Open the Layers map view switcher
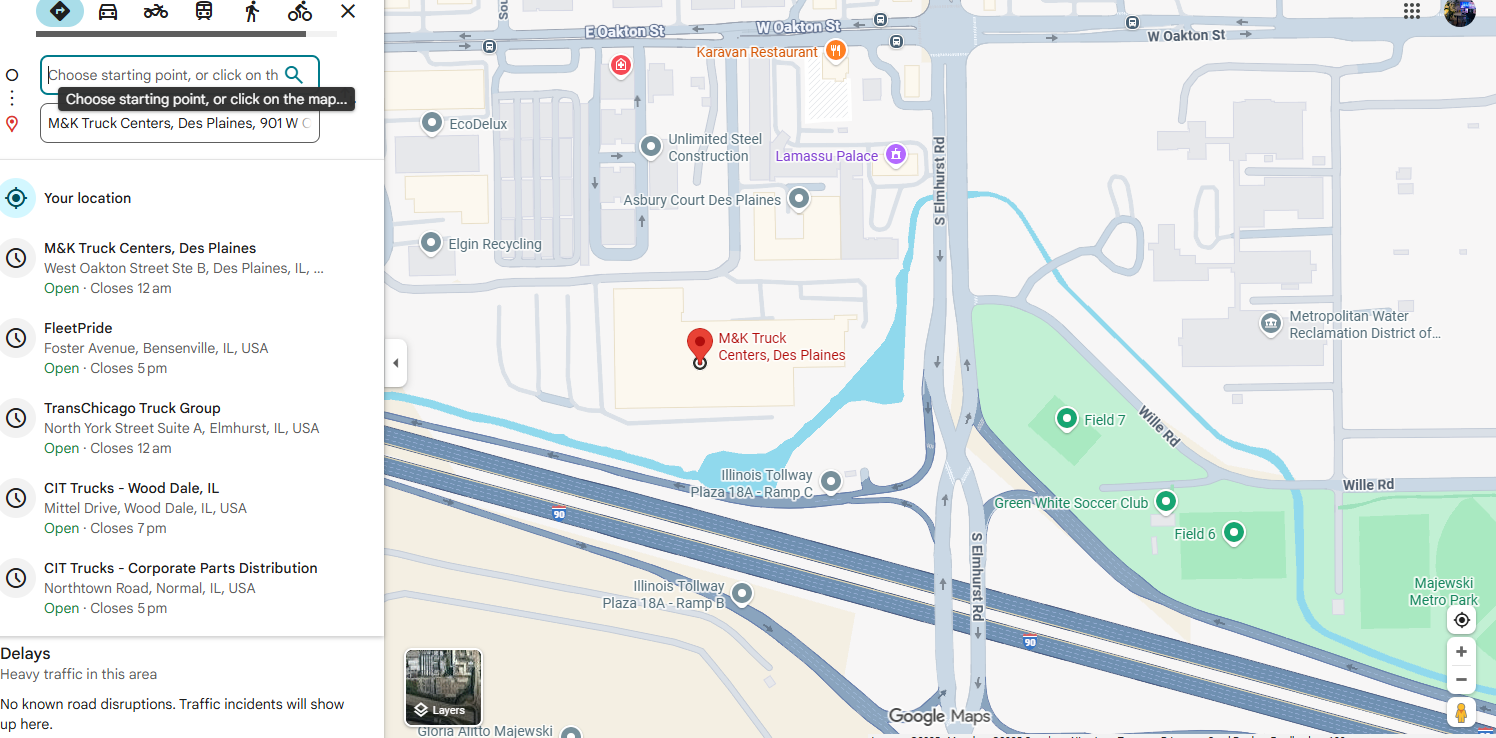The height and width of the screenshot is (738, 1496). click(x=443, y=687)
